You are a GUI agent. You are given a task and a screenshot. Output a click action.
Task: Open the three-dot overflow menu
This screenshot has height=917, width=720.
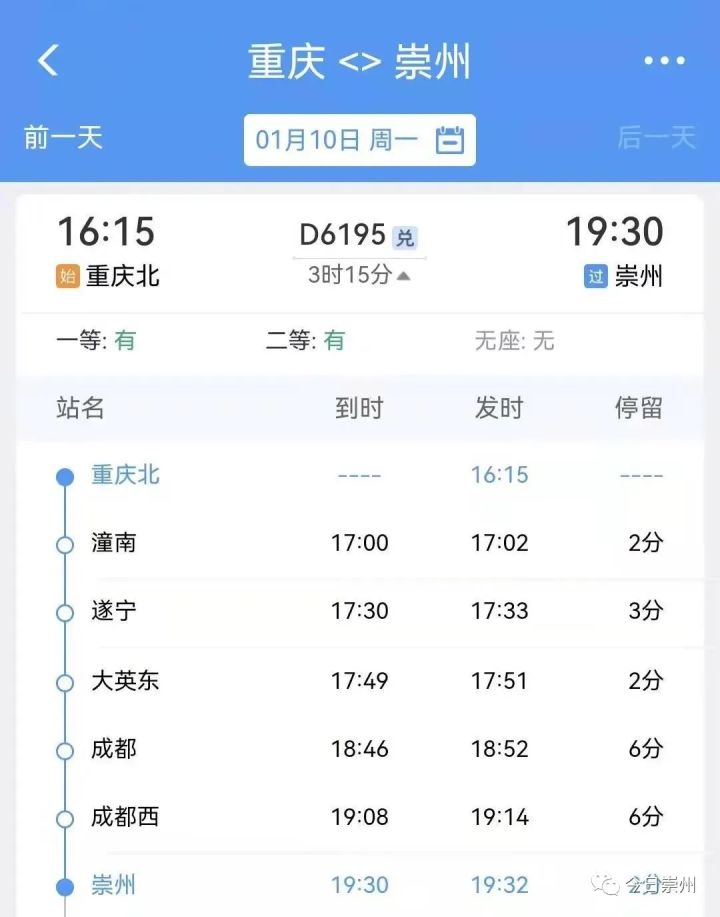[664, 62]
